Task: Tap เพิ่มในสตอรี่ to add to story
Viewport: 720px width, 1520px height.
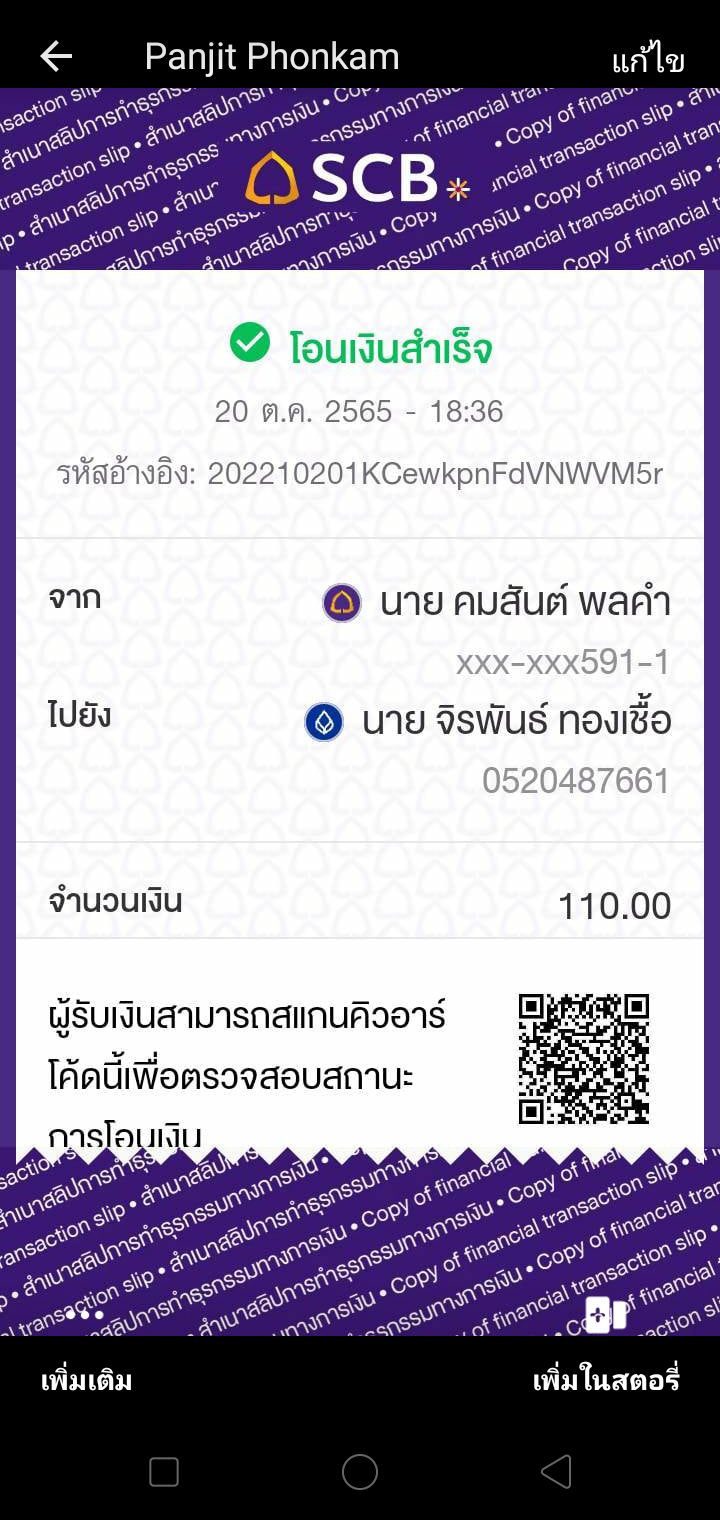Action: pyautogui.click(x=606, y=1381)
